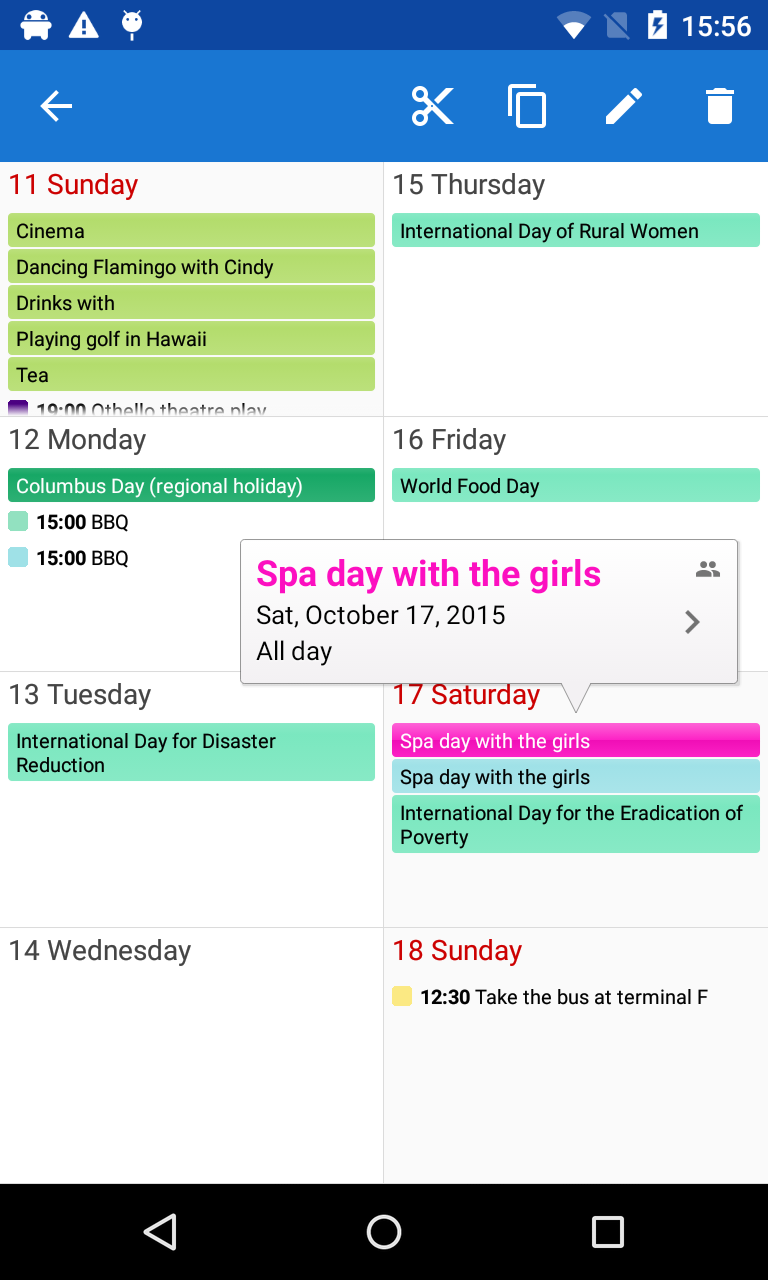The width and height of the screenshot is (768, 1280).
Task: Open International Day for Disaster Reduction
Action: pyautogui.click(x=191, y=753)
